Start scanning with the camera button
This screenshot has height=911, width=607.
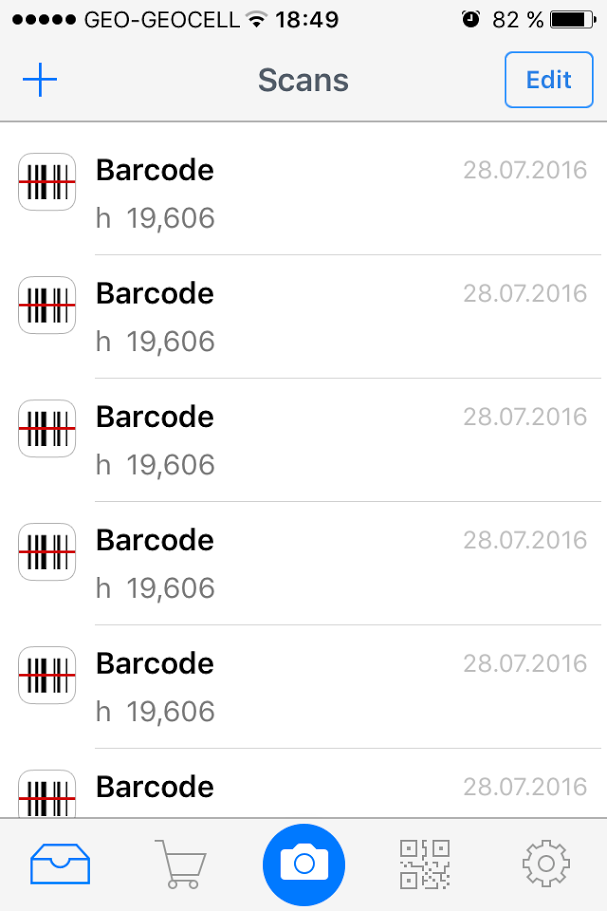[x=303, y=863]
